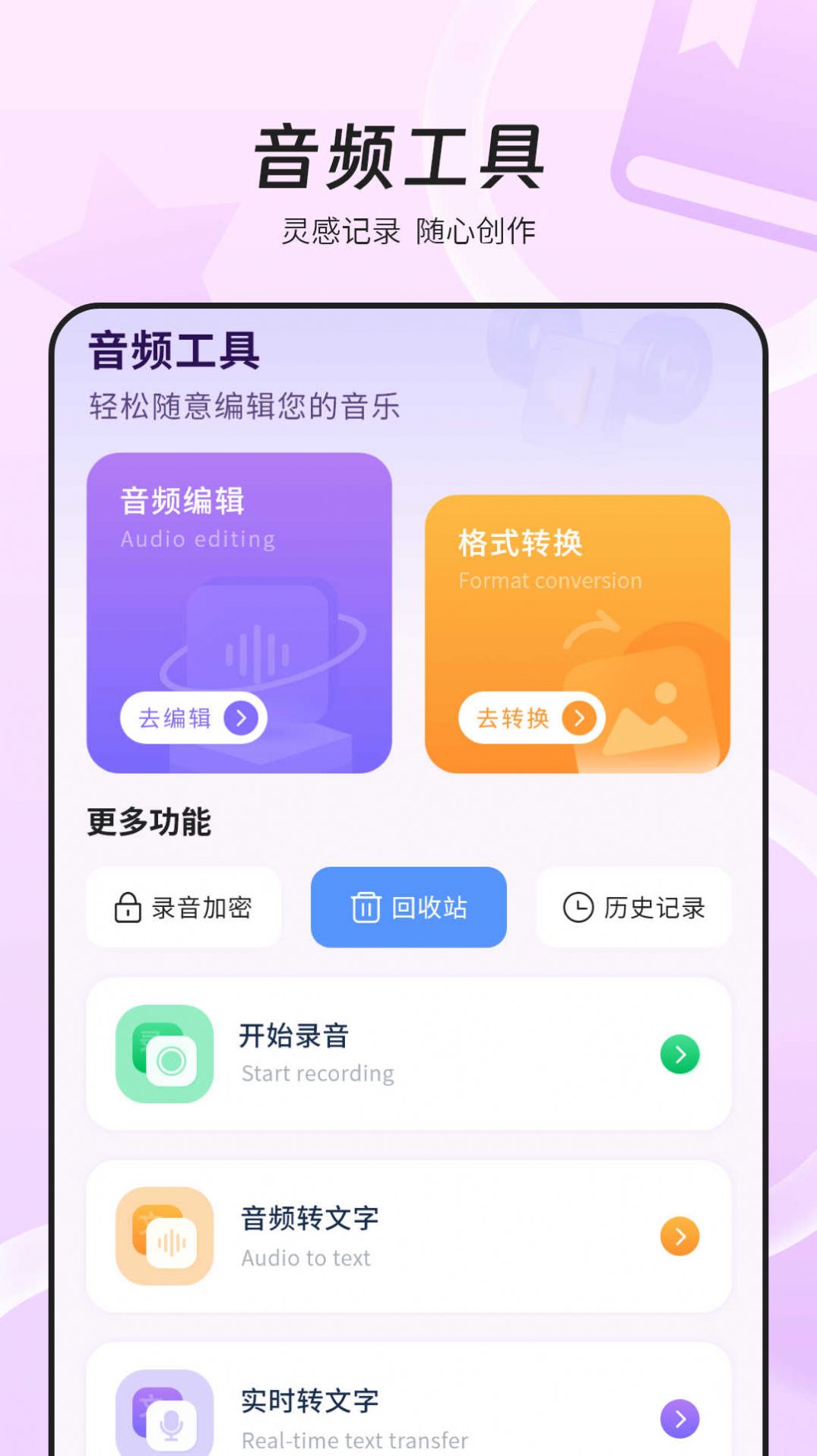Click the purple microphone icon for 实时转文字
The image size is (817, 1456).
click(x=165, y=1419)
